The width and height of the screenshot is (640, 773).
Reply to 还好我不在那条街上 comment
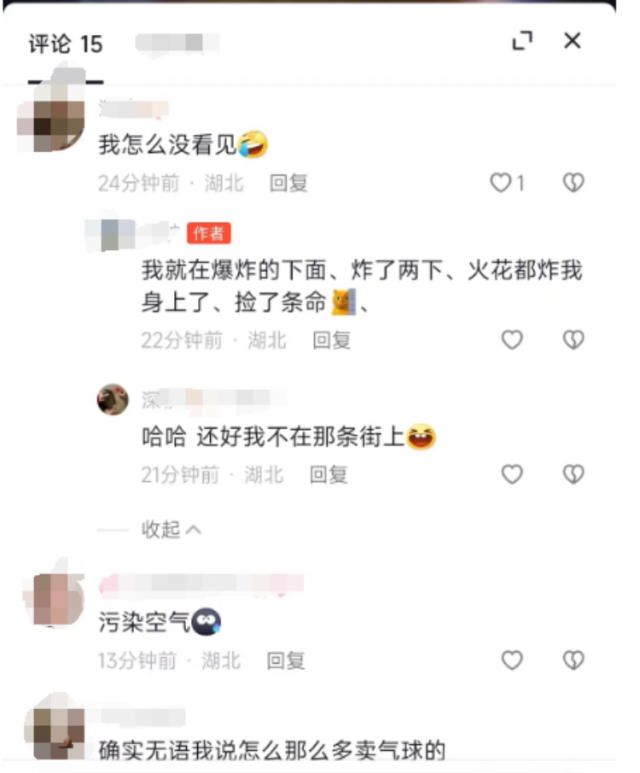click(x=328, y=475)
